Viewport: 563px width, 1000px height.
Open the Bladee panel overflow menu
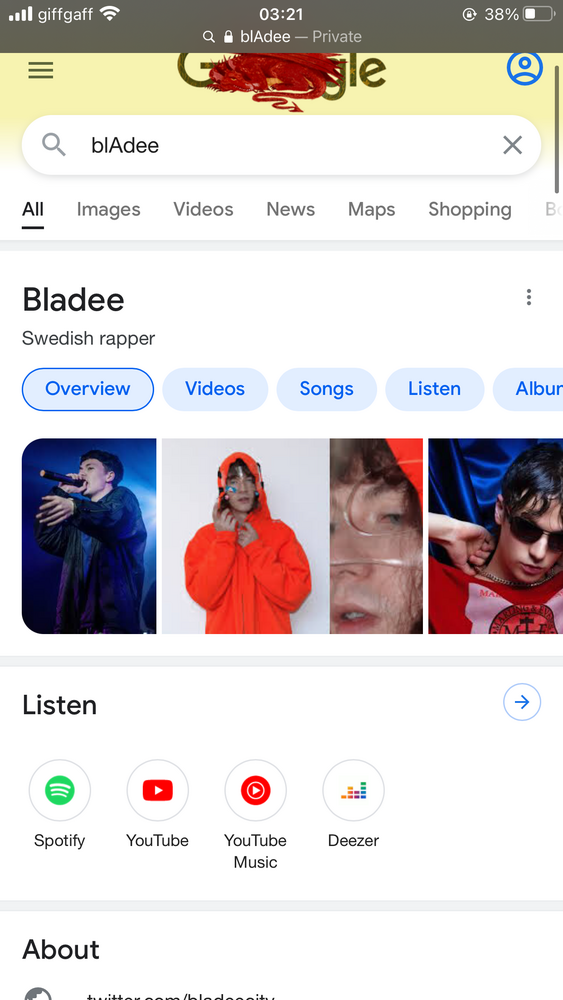(529, 297)
